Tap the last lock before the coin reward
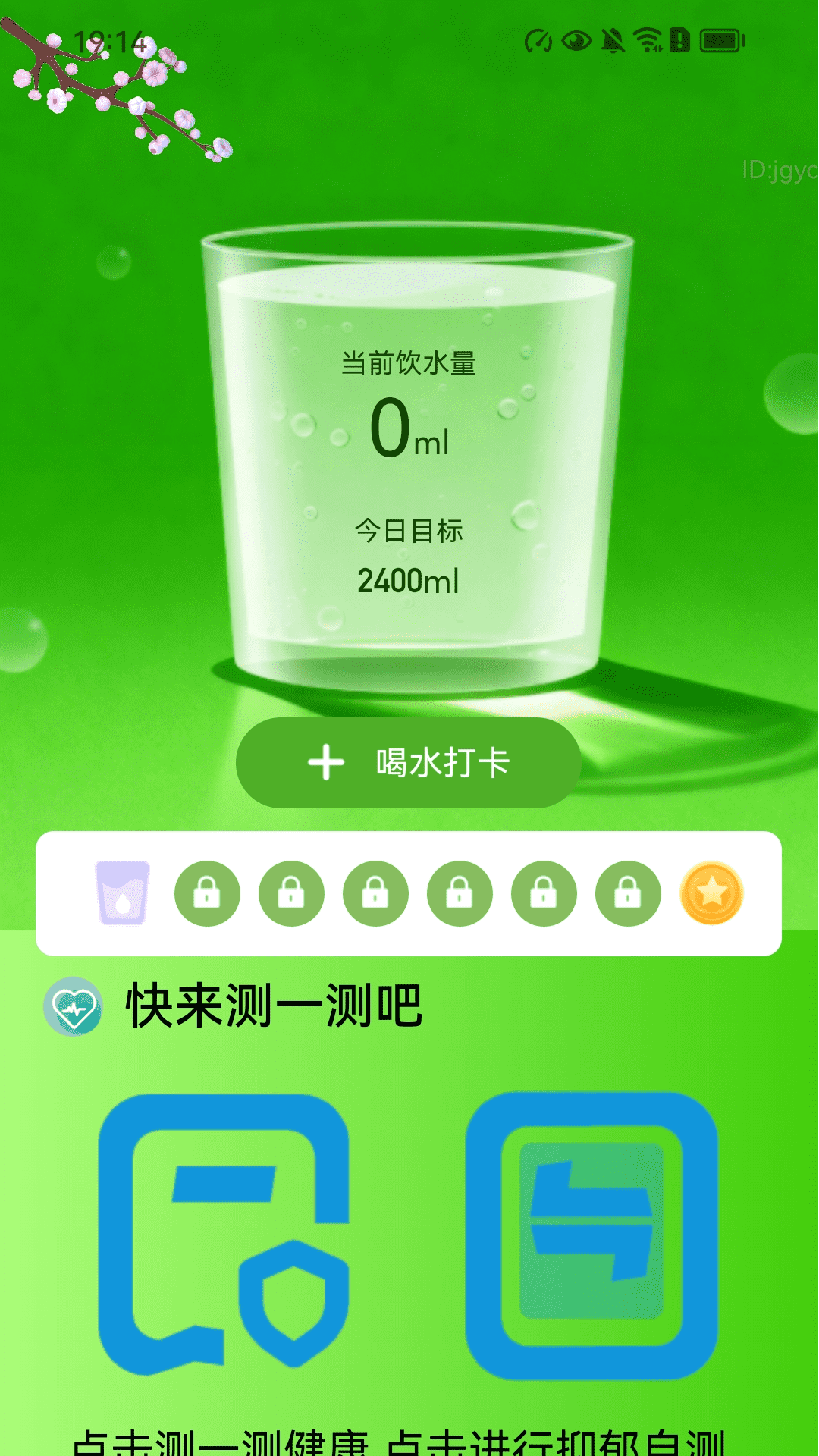819x1456 pixels. tap(629, 897)
